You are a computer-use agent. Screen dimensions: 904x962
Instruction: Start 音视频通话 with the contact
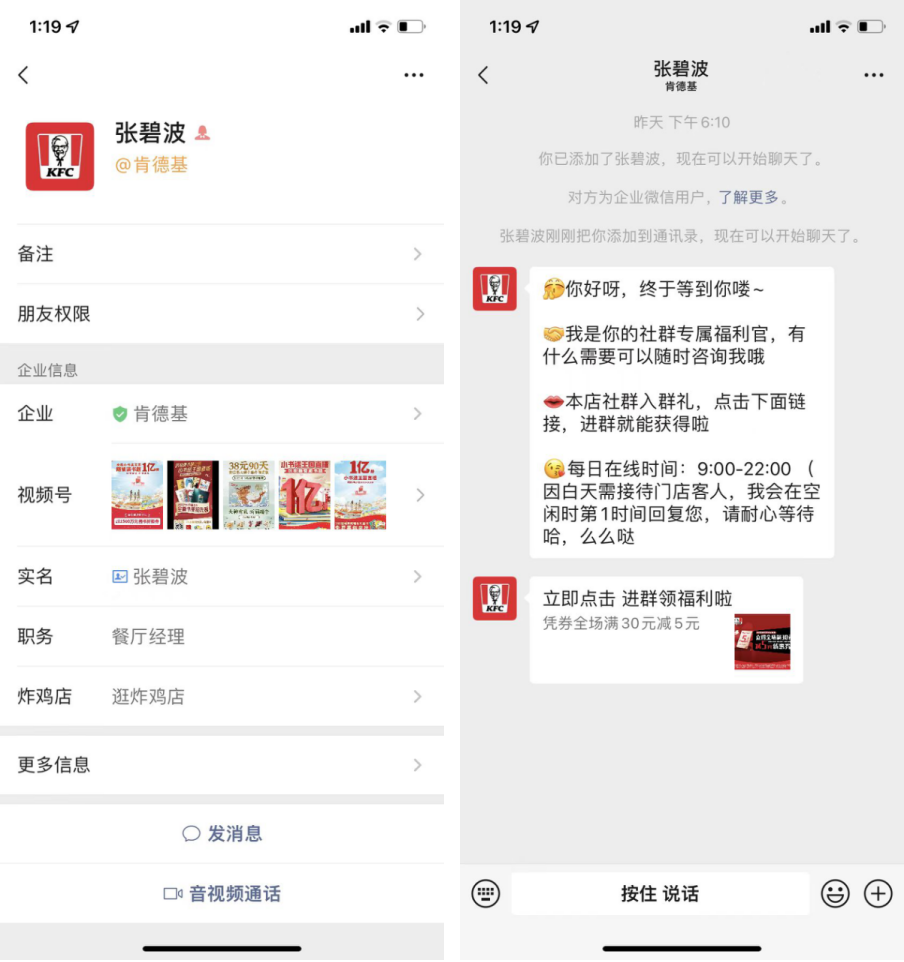pyautogui.click(x=222, y=894)
